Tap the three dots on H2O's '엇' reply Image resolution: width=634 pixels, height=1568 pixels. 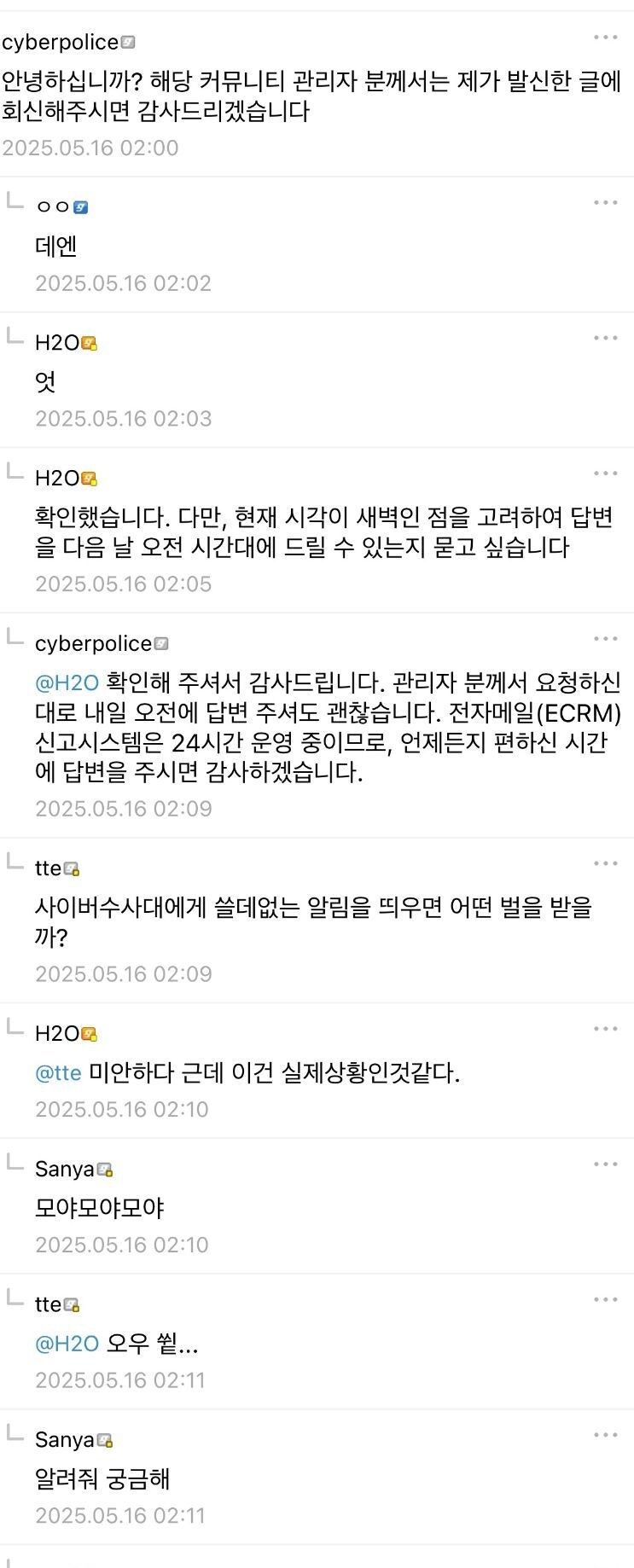coord(605,339)
